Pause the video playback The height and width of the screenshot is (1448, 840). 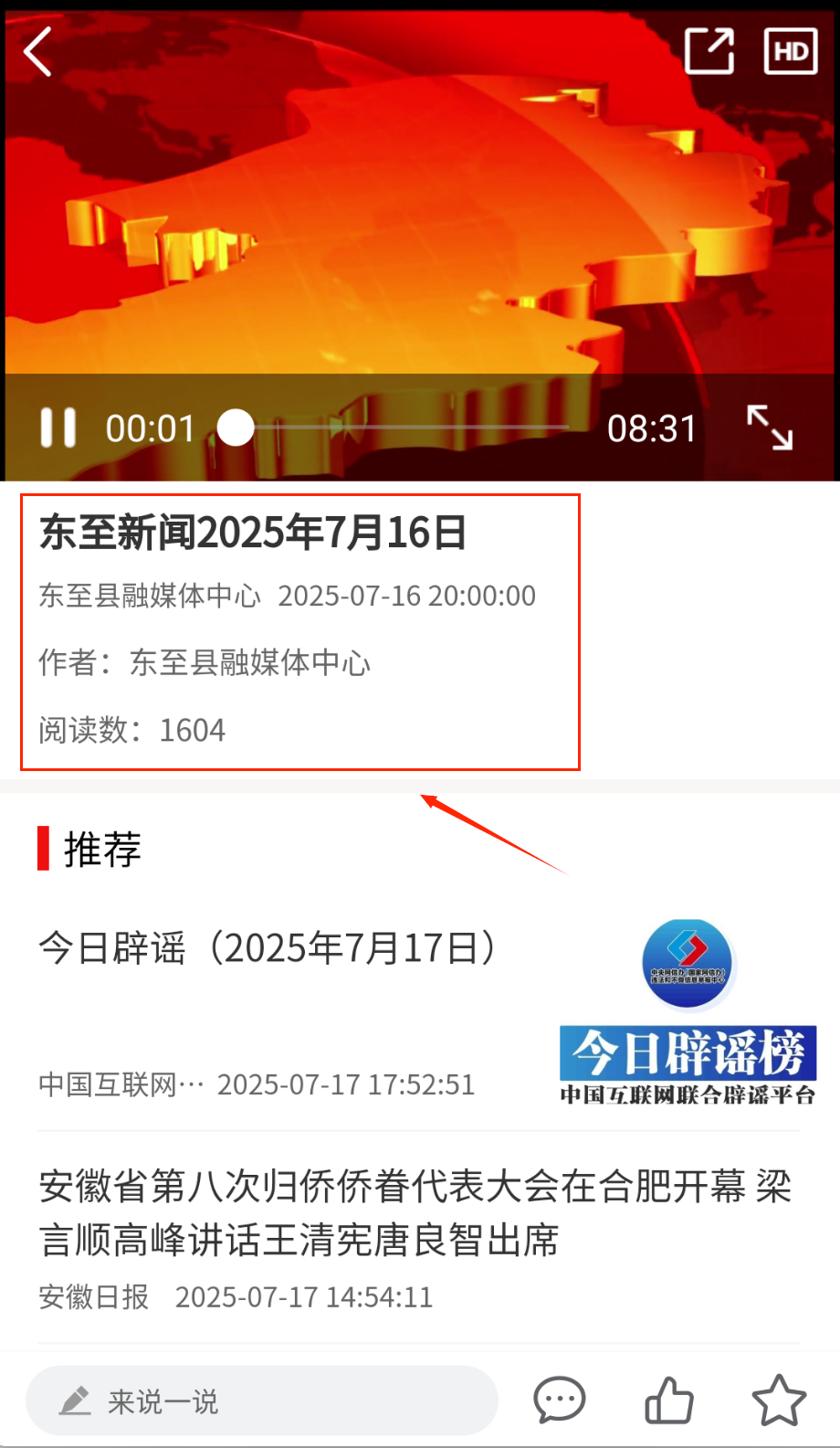click(58, 428)
